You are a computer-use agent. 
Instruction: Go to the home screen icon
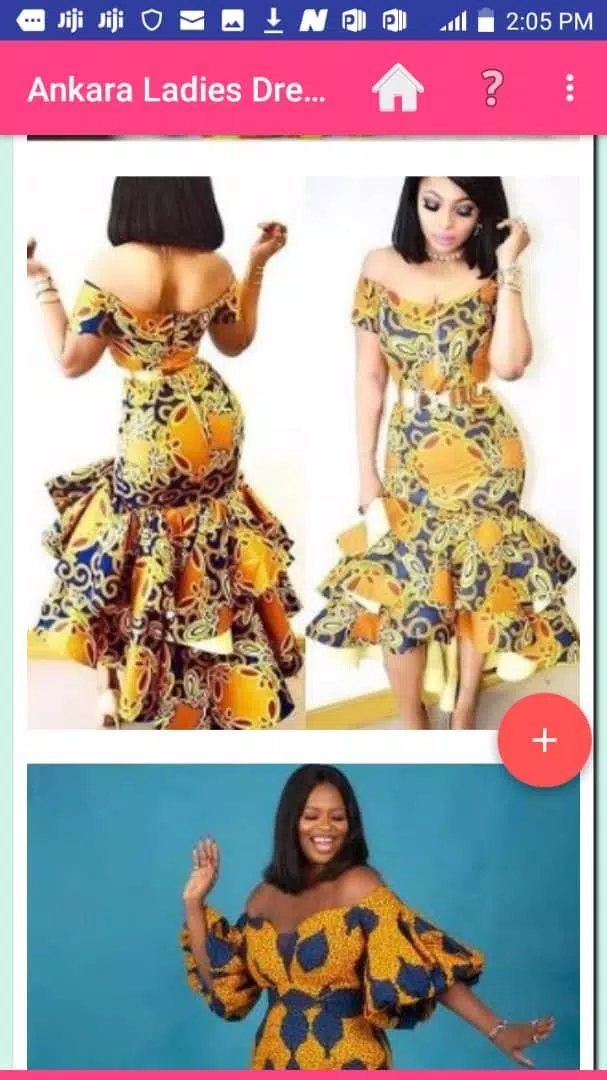pyautogui.click(x=398, y=89)
